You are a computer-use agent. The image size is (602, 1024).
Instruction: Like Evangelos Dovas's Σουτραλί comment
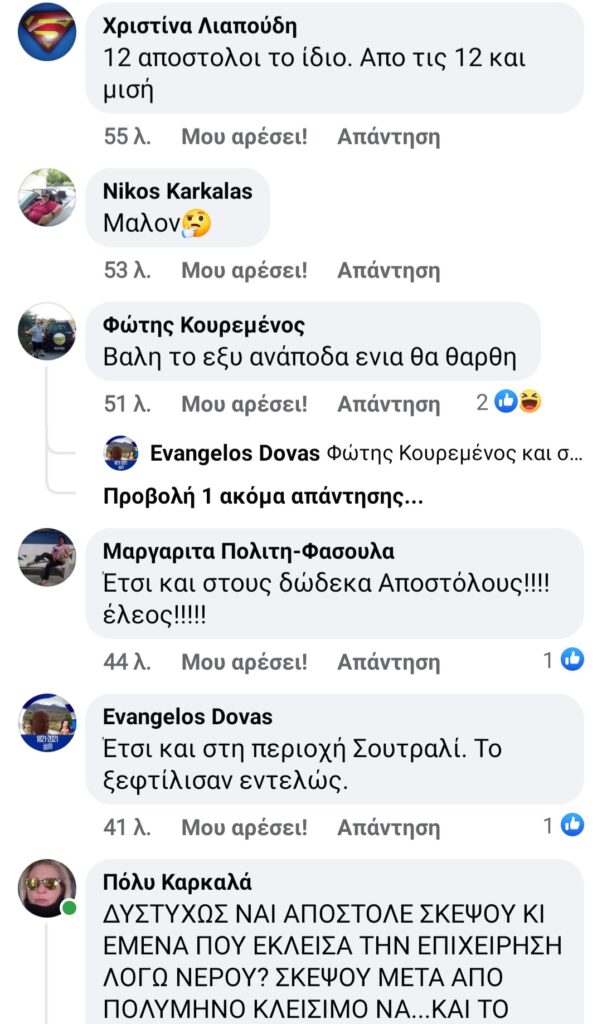click(244, 827)
